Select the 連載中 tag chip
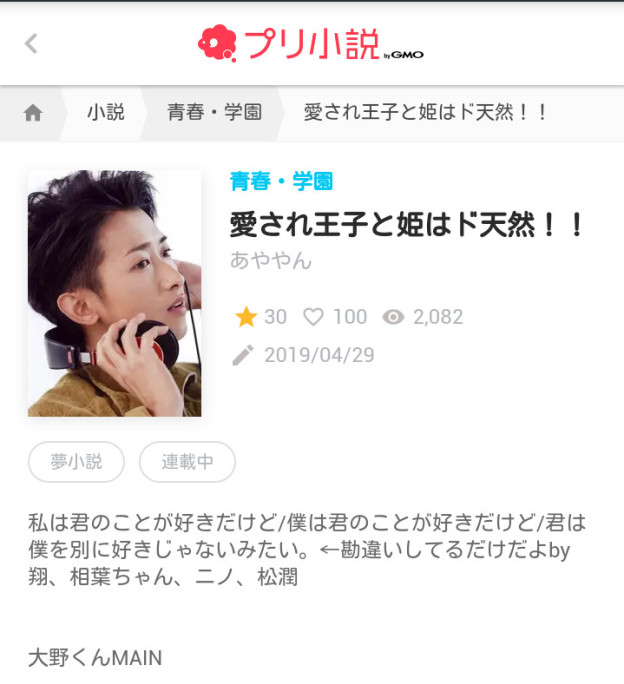Screen dimensions: 624x684 [x=187, y=462]
